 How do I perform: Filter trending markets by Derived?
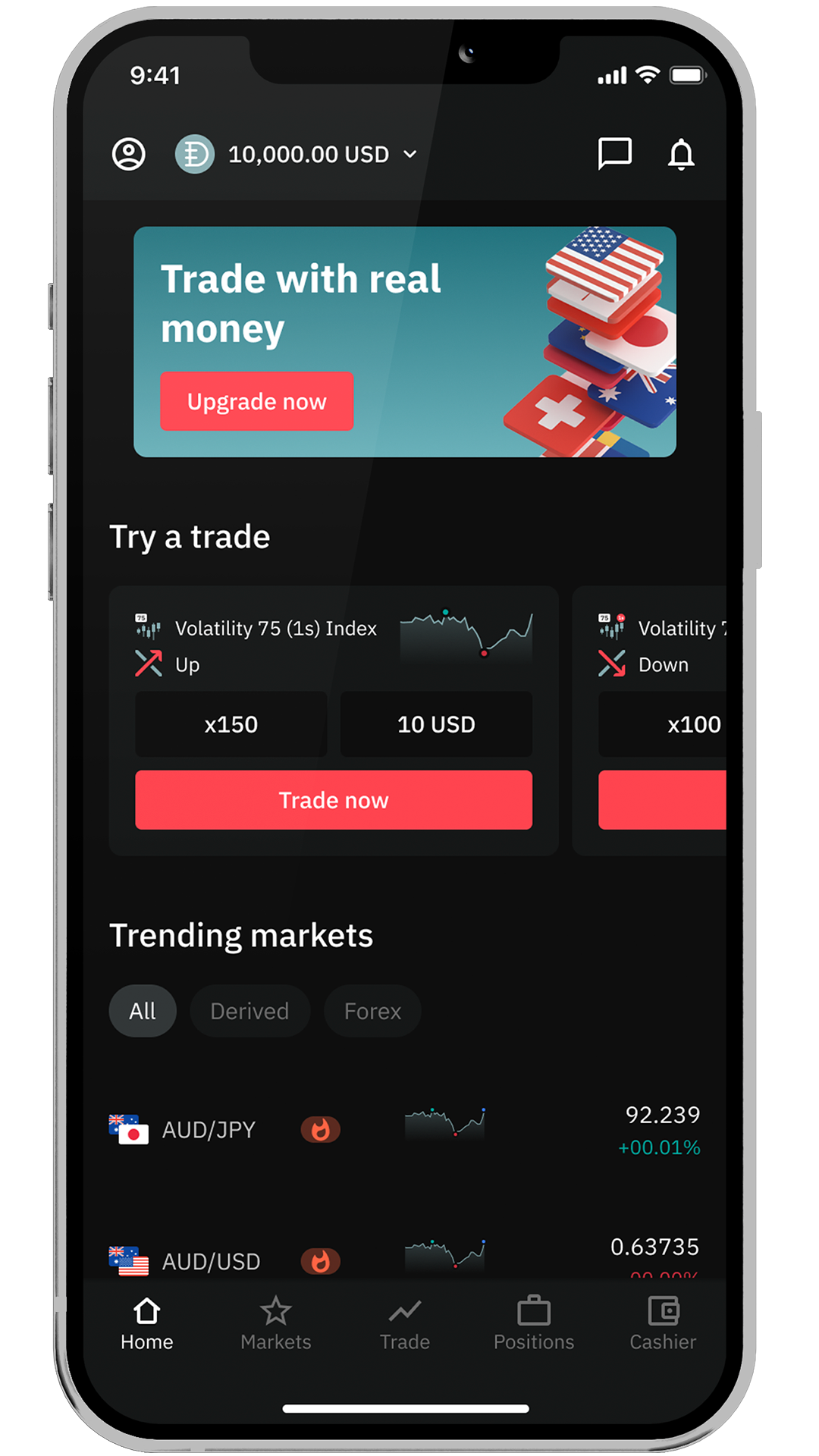249,1011
